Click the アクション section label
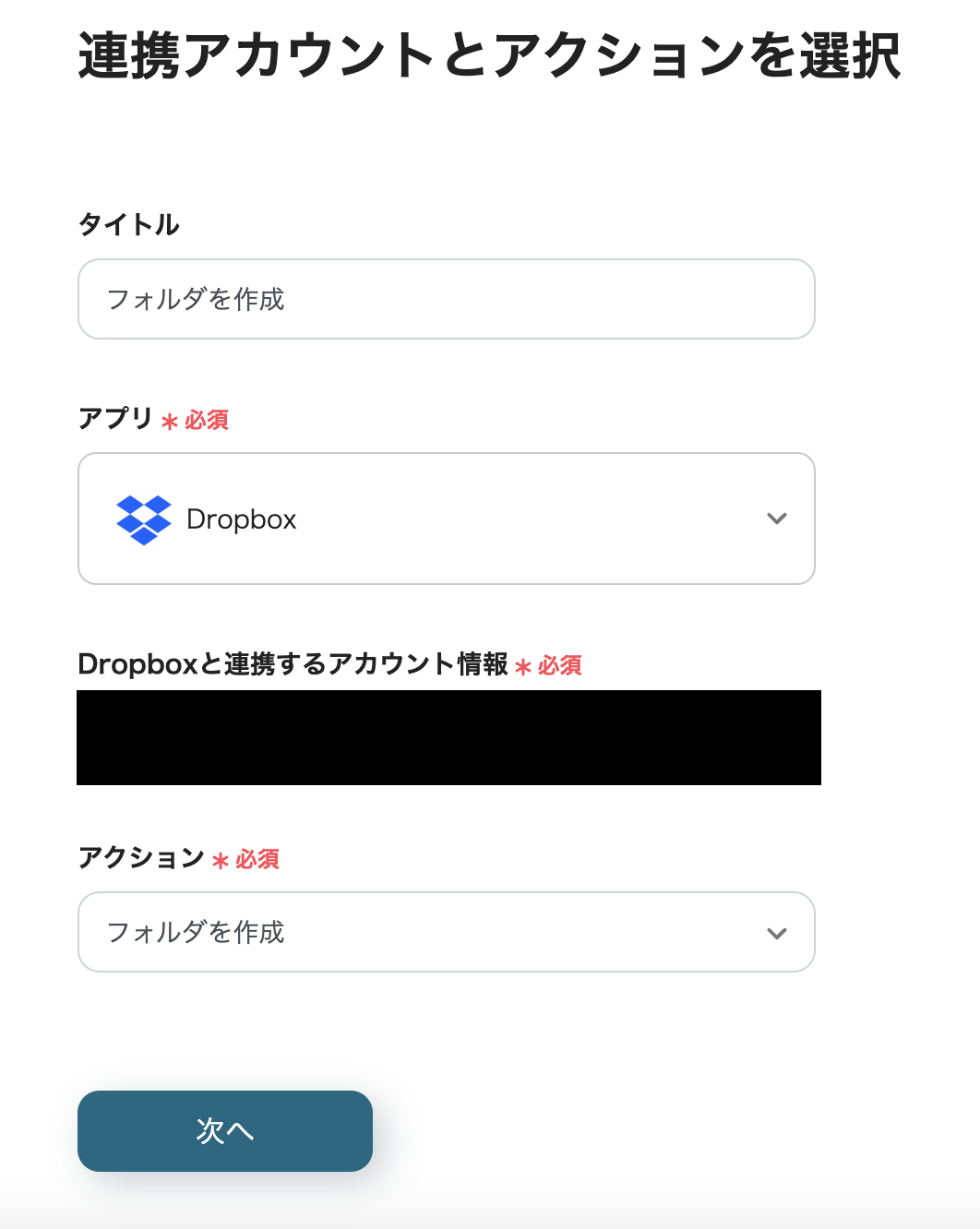The image size is (980, 1229). point(142,859)
